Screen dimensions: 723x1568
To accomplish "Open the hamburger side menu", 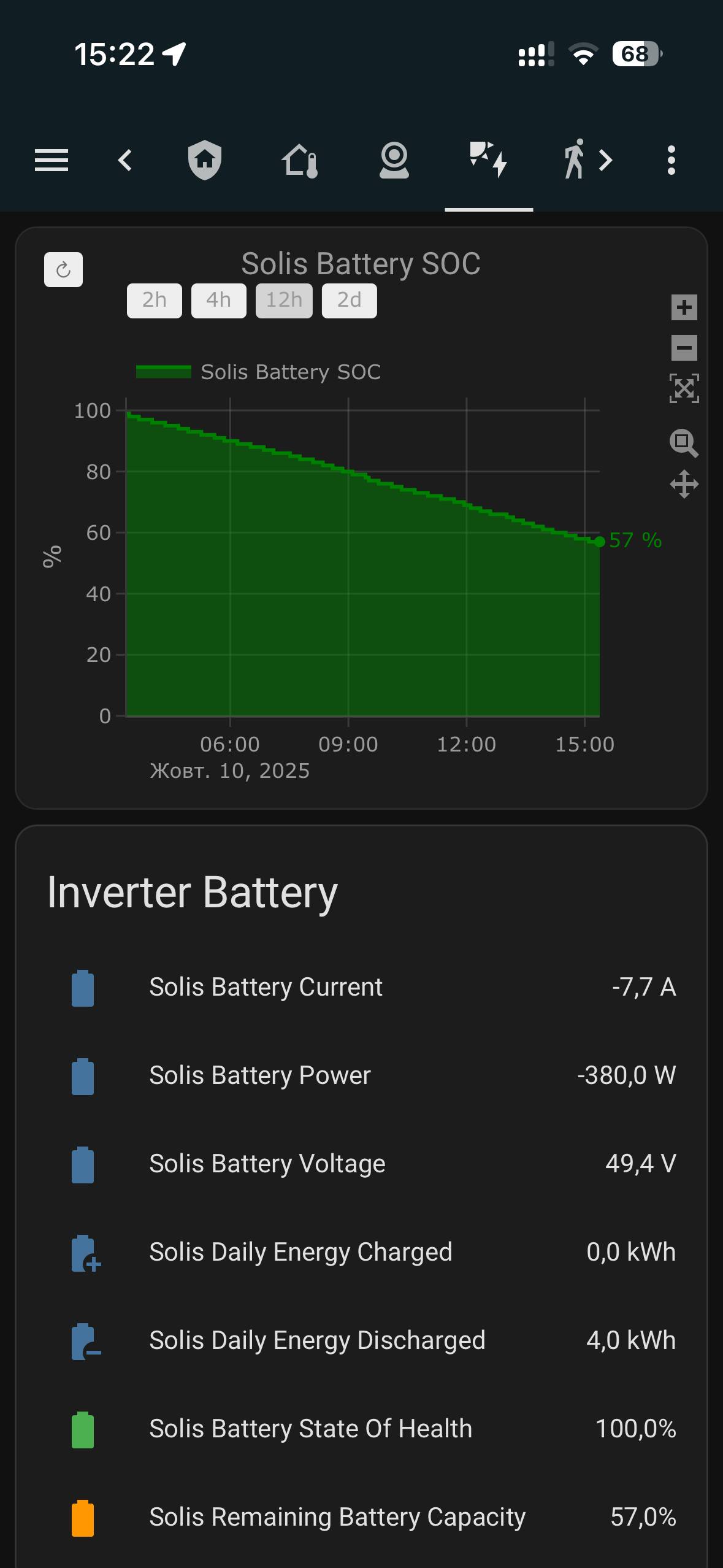I will [x=52, y=161].
